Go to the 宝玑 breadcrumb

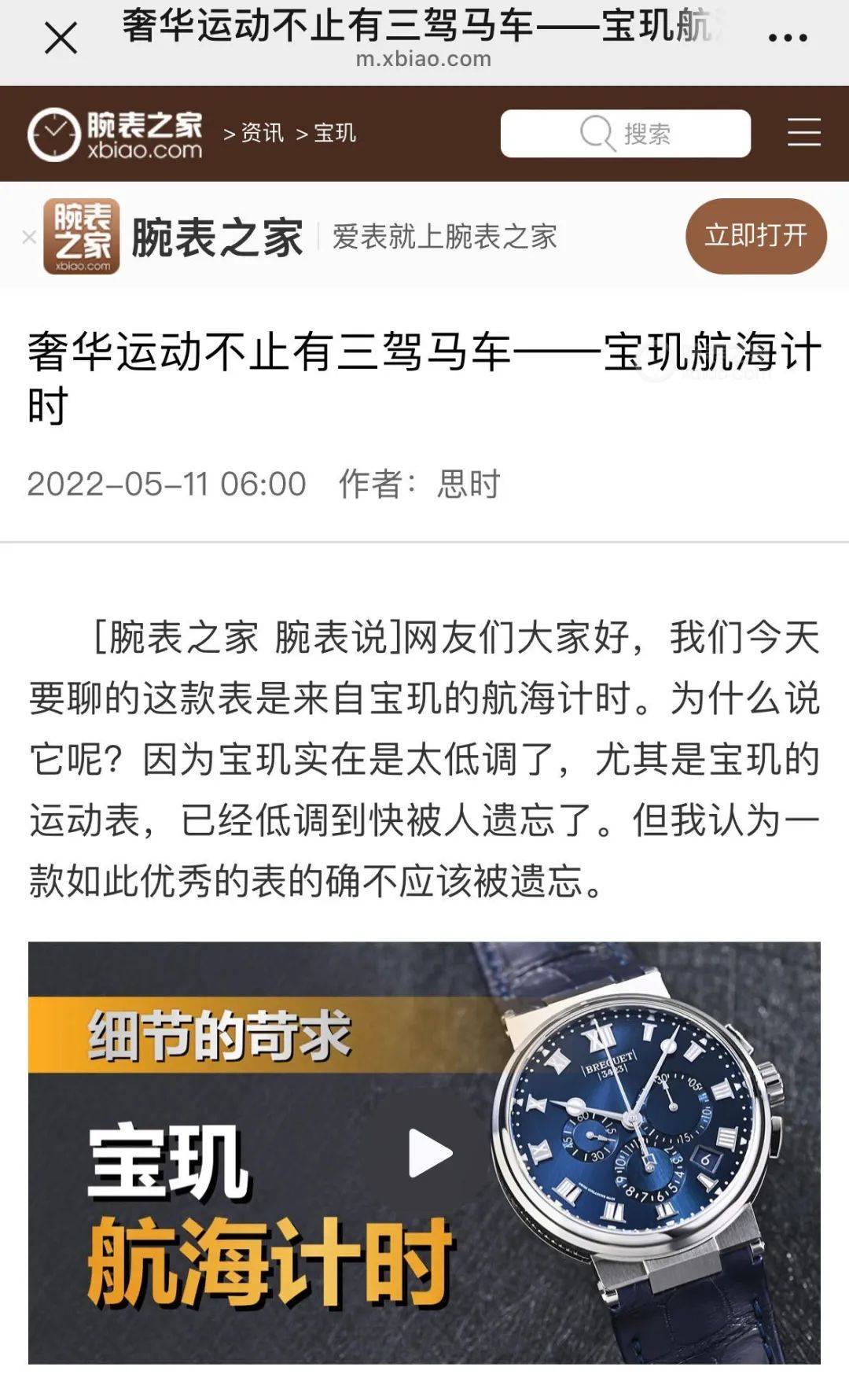335,134
